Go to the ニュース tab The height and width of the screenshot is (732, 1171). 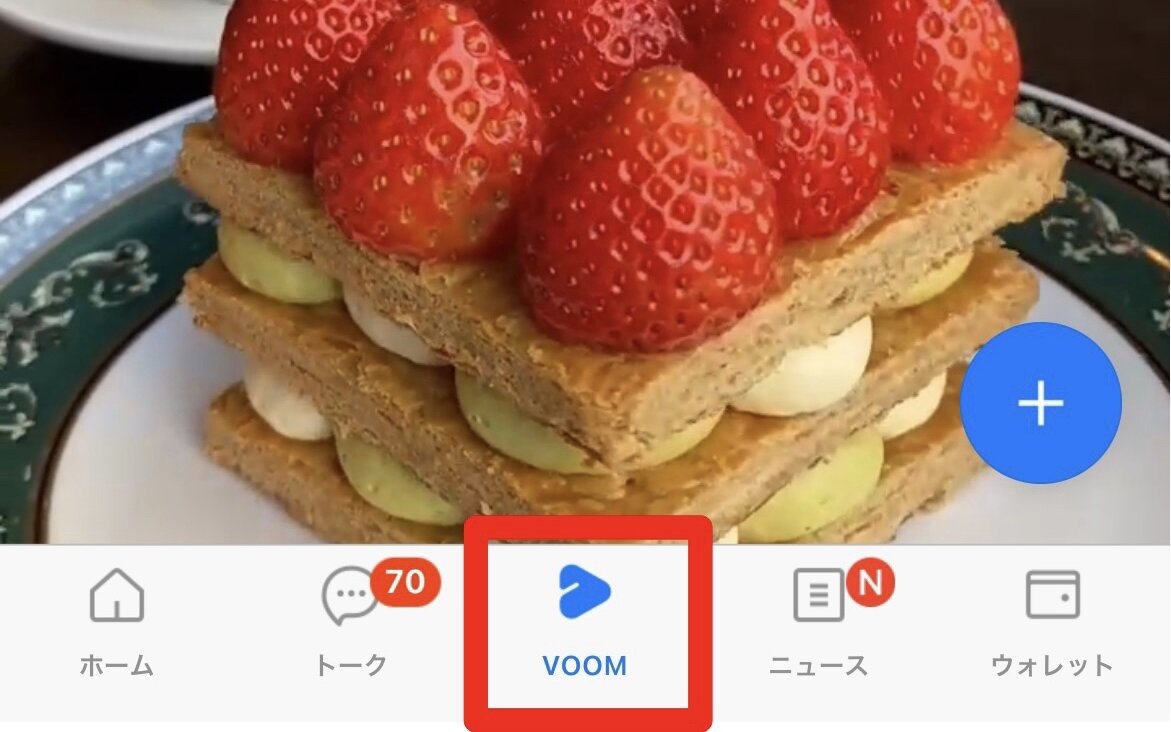(x=819, y=622)
